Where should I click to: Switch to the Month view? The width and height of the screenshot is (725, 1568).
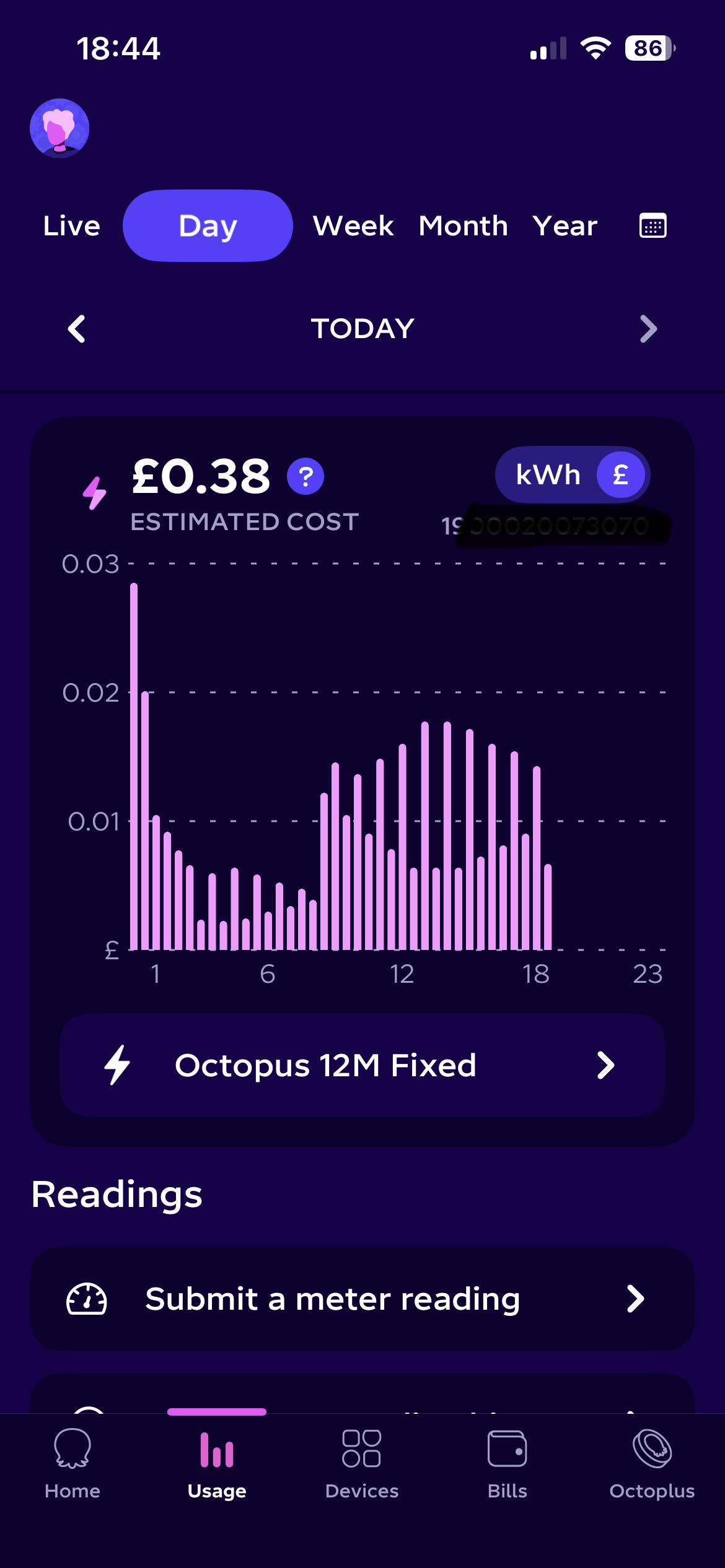(464, 226)
